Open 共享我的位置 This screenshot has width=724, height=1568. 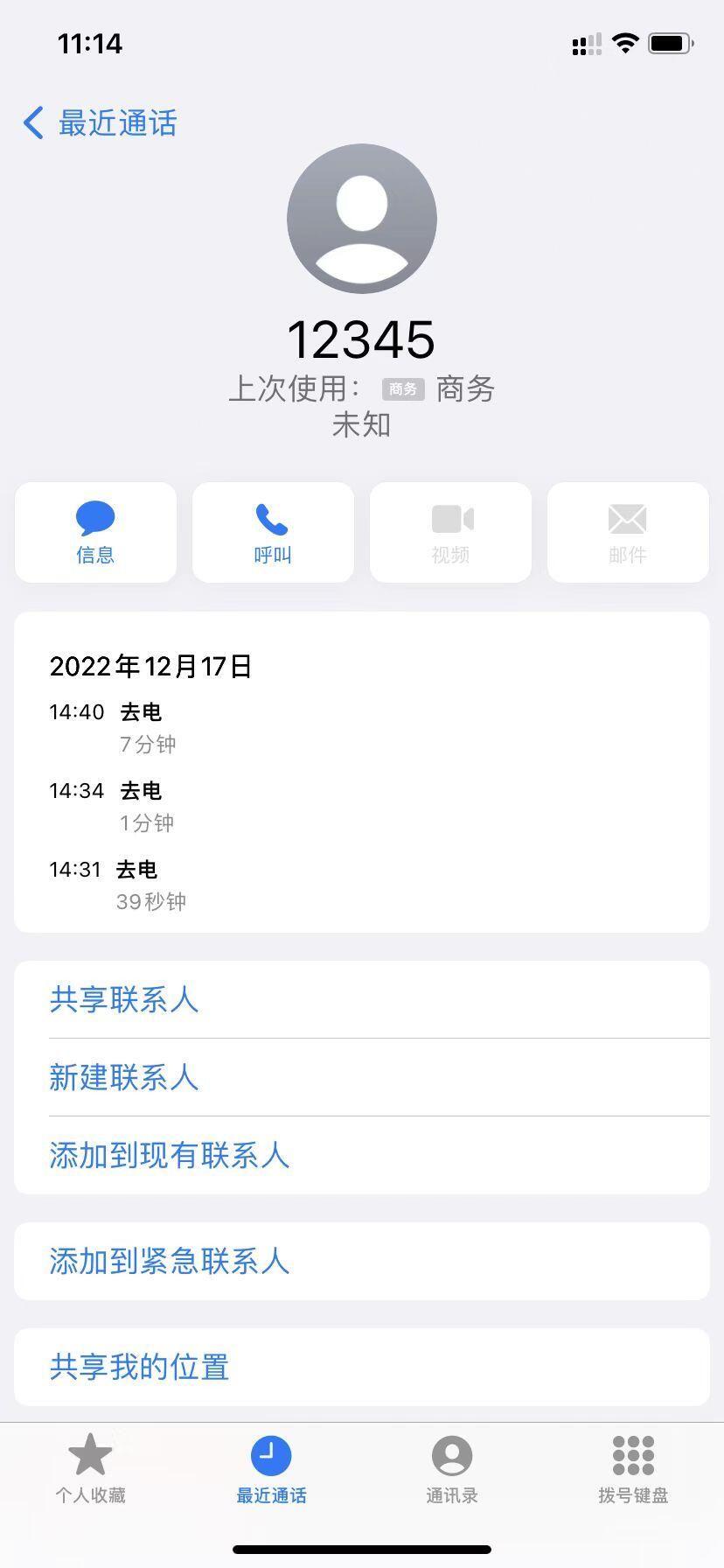coord(362,1367)
